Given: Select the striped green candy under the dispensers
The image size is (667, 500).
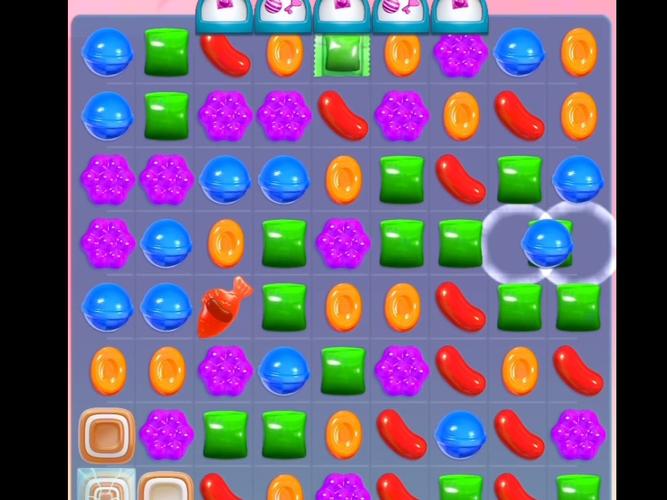Looking at the screenshot, I should 342,54.
